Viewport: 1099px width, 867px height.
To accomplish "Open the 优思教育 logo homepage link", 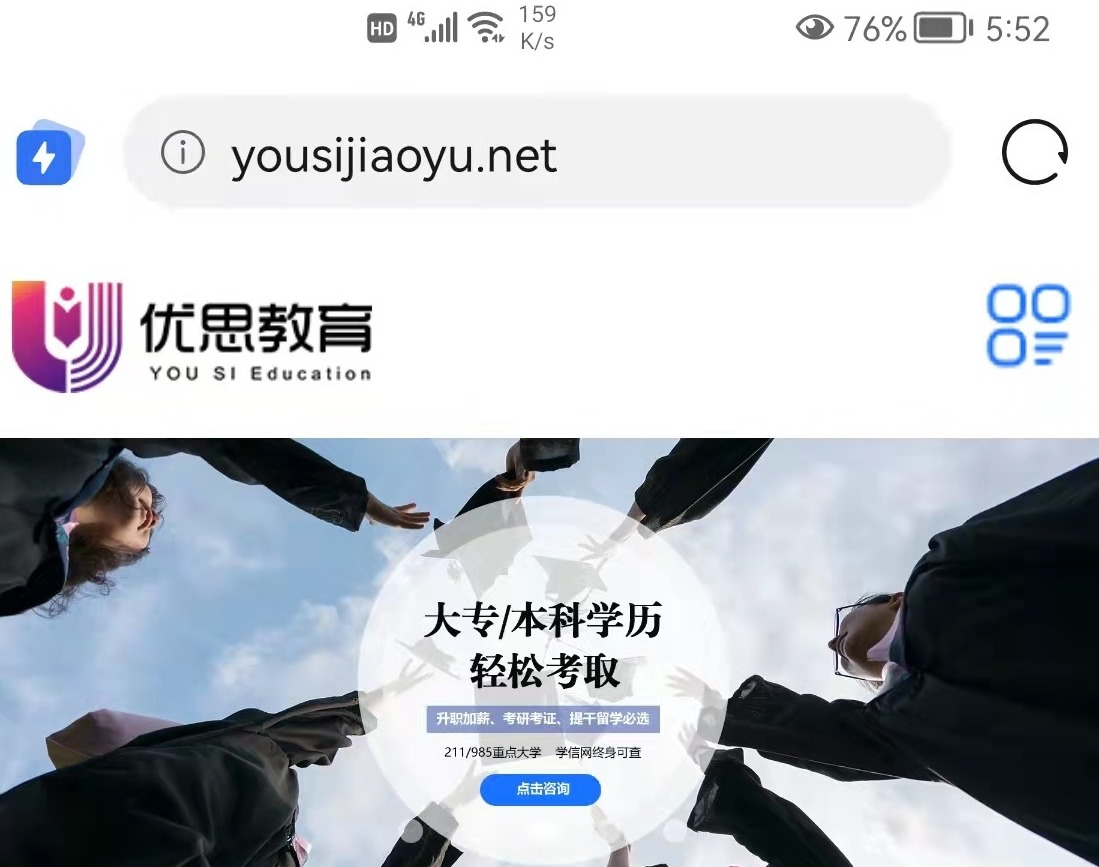I will 192,334.
